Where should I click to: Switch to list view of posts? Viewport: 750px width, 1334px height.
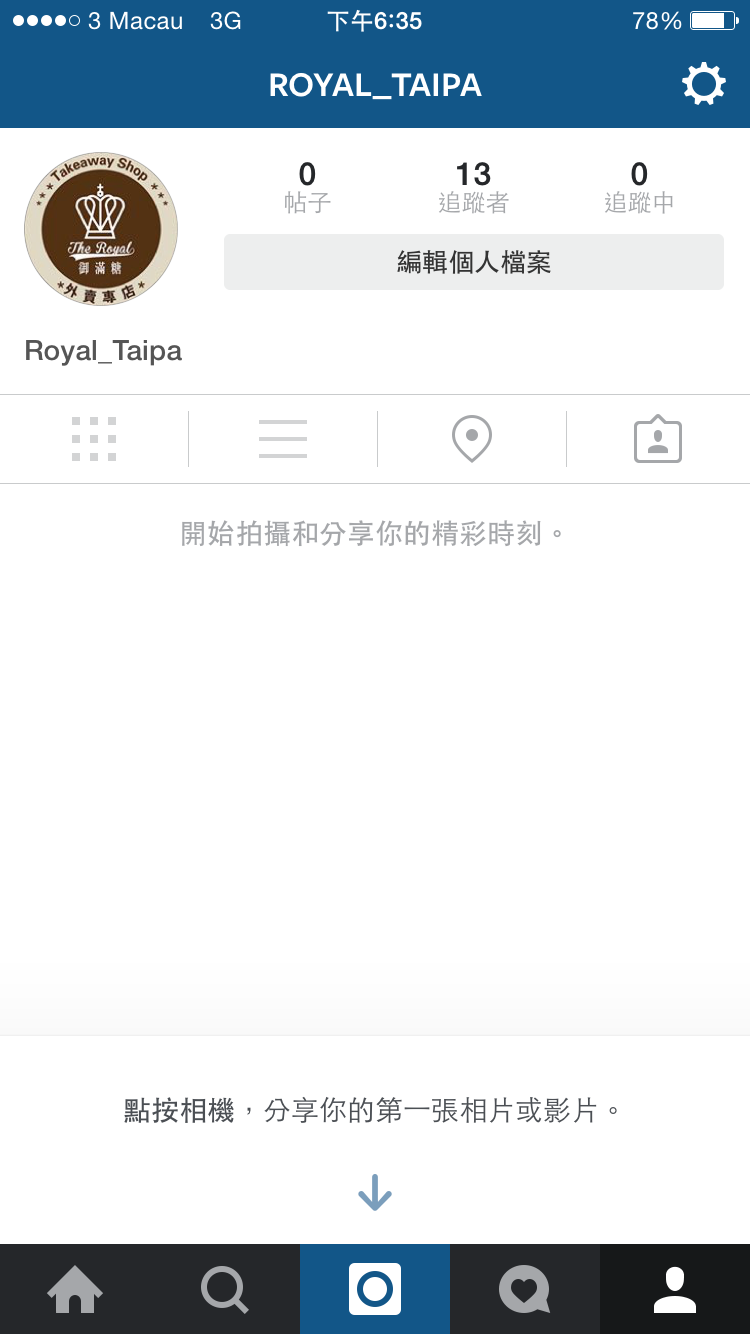(282, 439)
